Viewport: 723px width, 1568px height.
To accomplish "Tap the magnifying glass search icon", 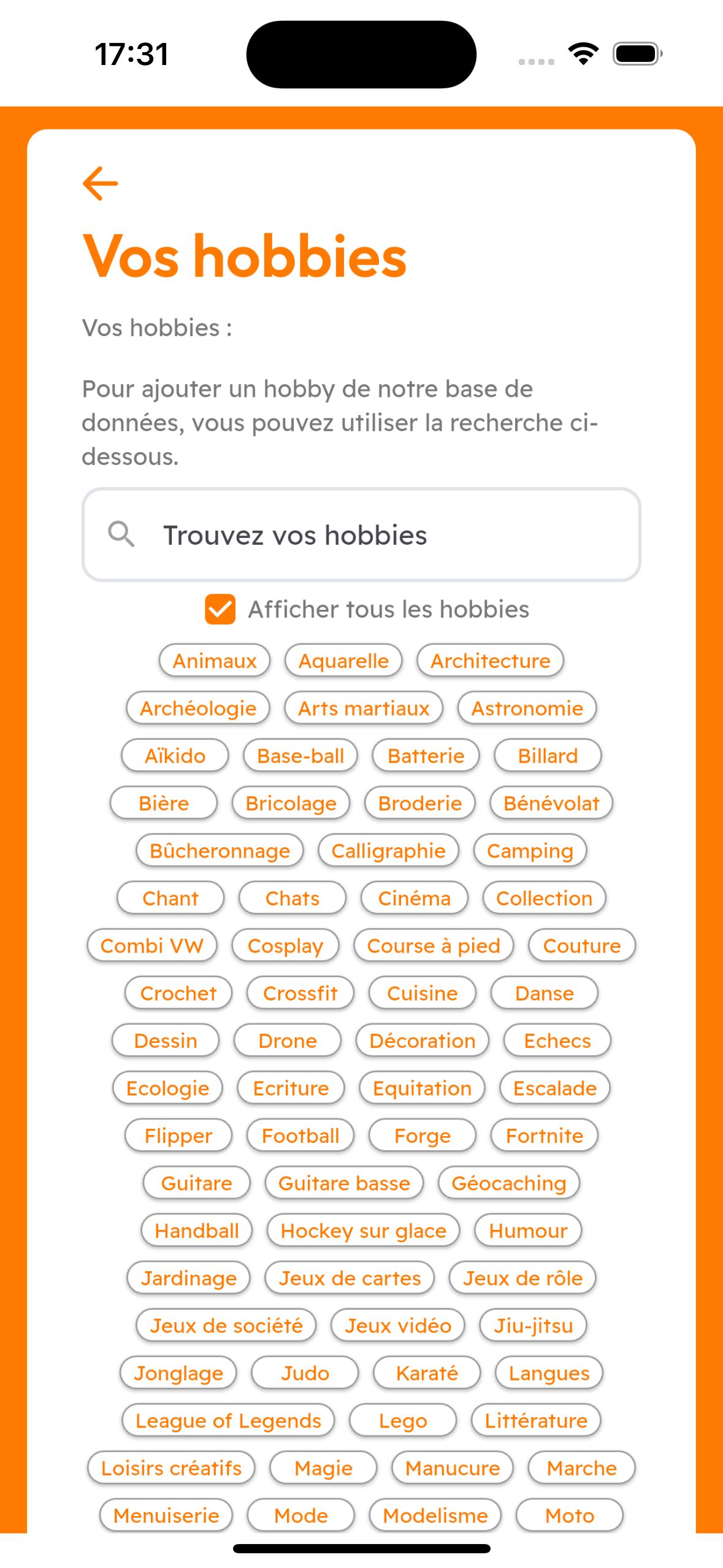I will pos(122,534).
